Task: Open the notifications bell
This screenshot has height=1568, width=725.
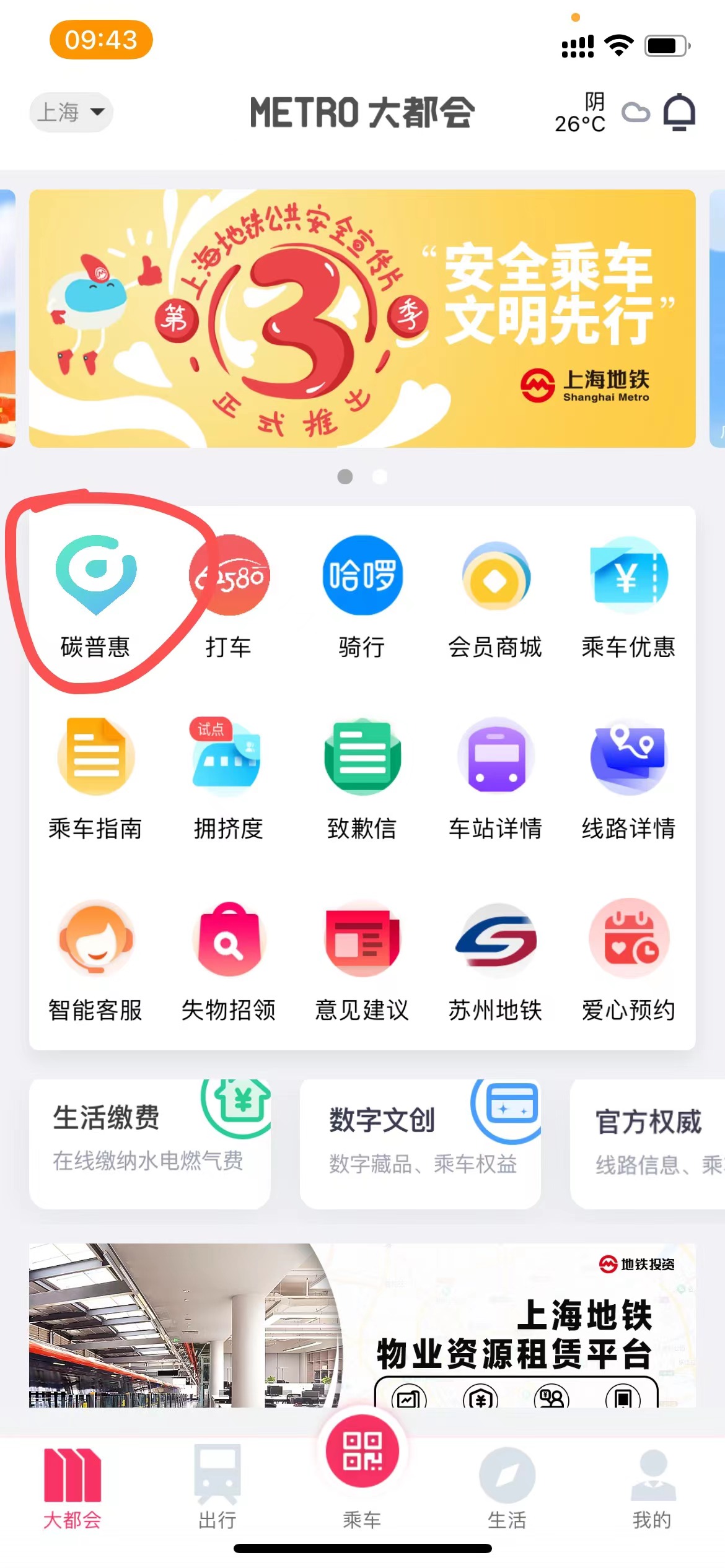Action: coord(679,112)
